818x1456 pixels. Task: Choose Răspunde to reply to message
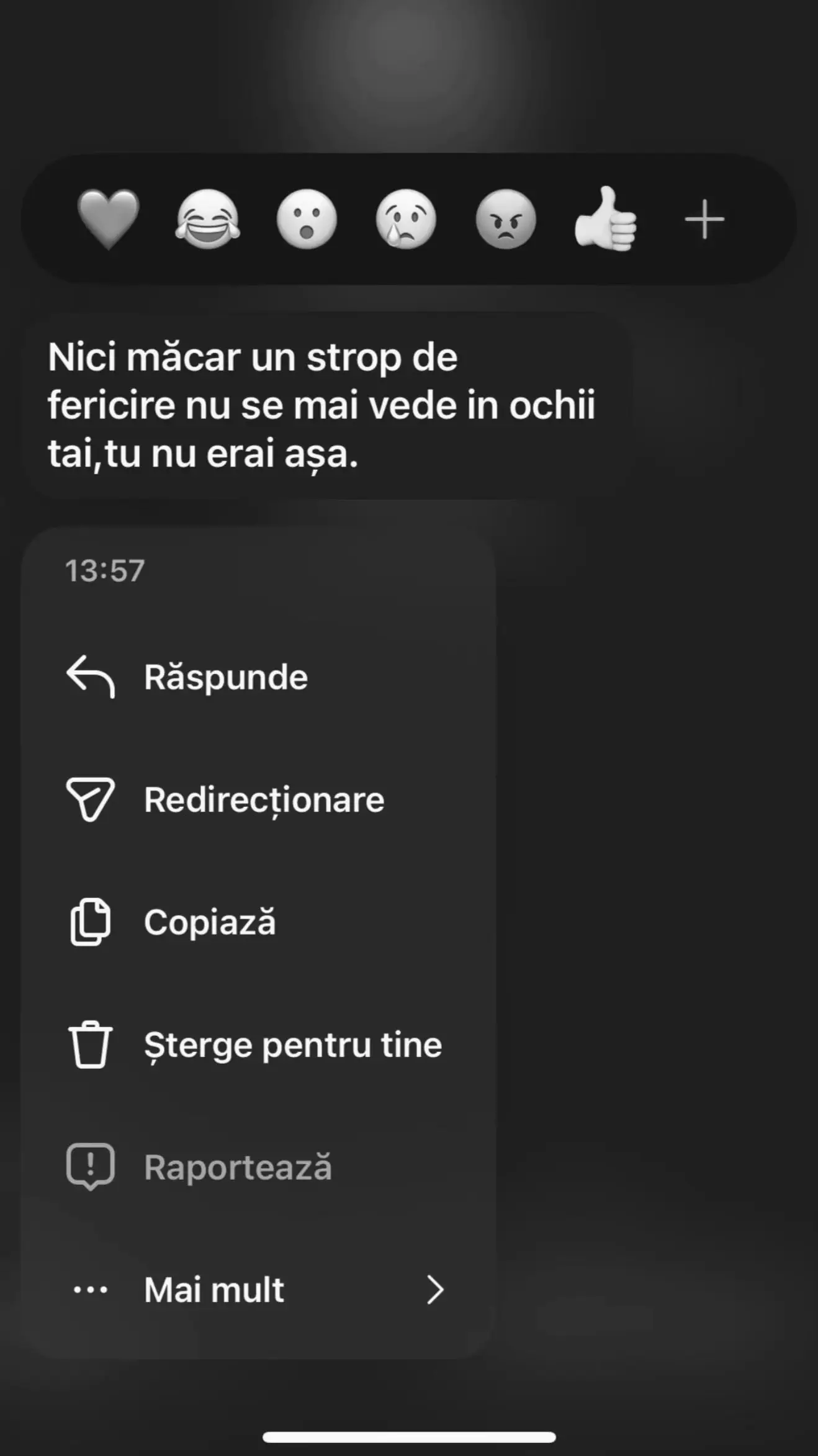258,676
